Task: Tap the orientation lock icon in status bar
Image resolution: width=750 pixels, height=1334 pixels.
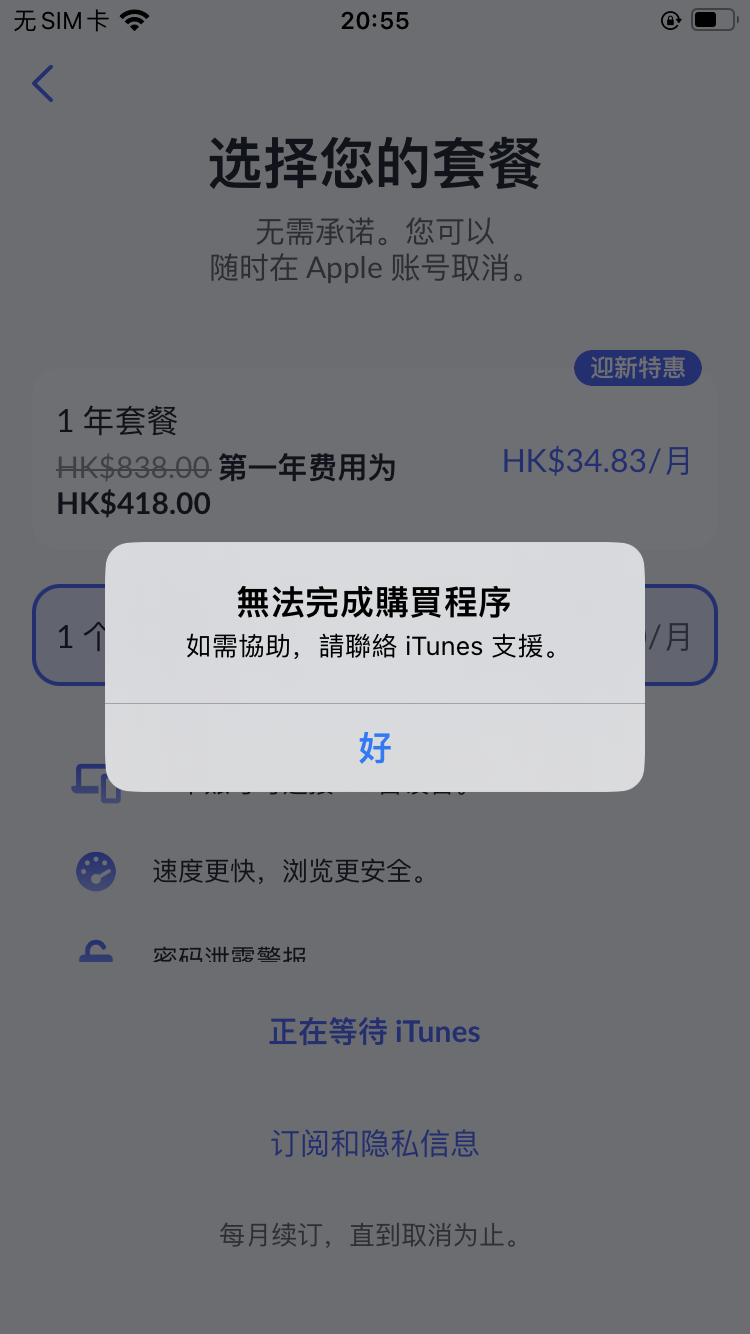Action: pos(671,19)
